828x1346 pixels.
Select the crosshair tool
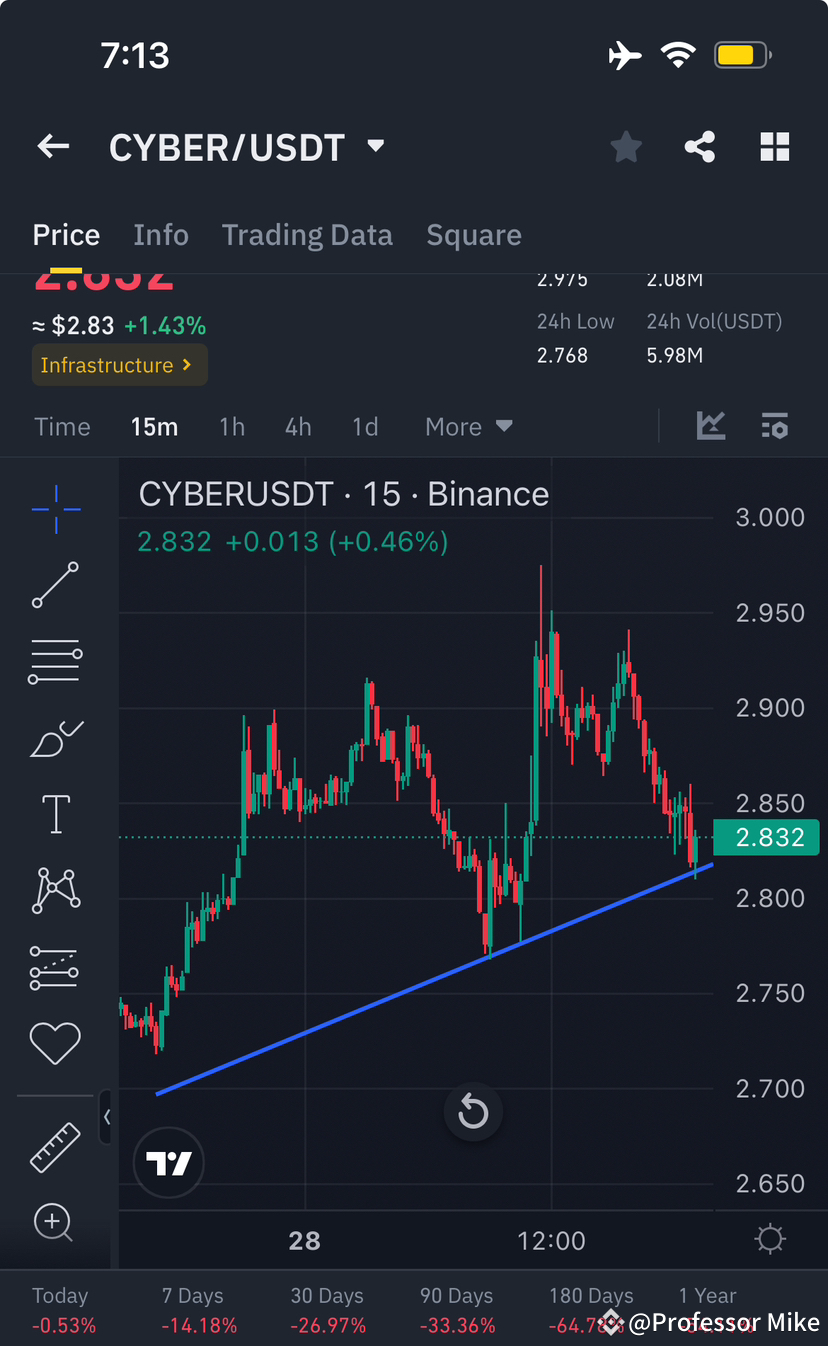click(x=55, y=510)
